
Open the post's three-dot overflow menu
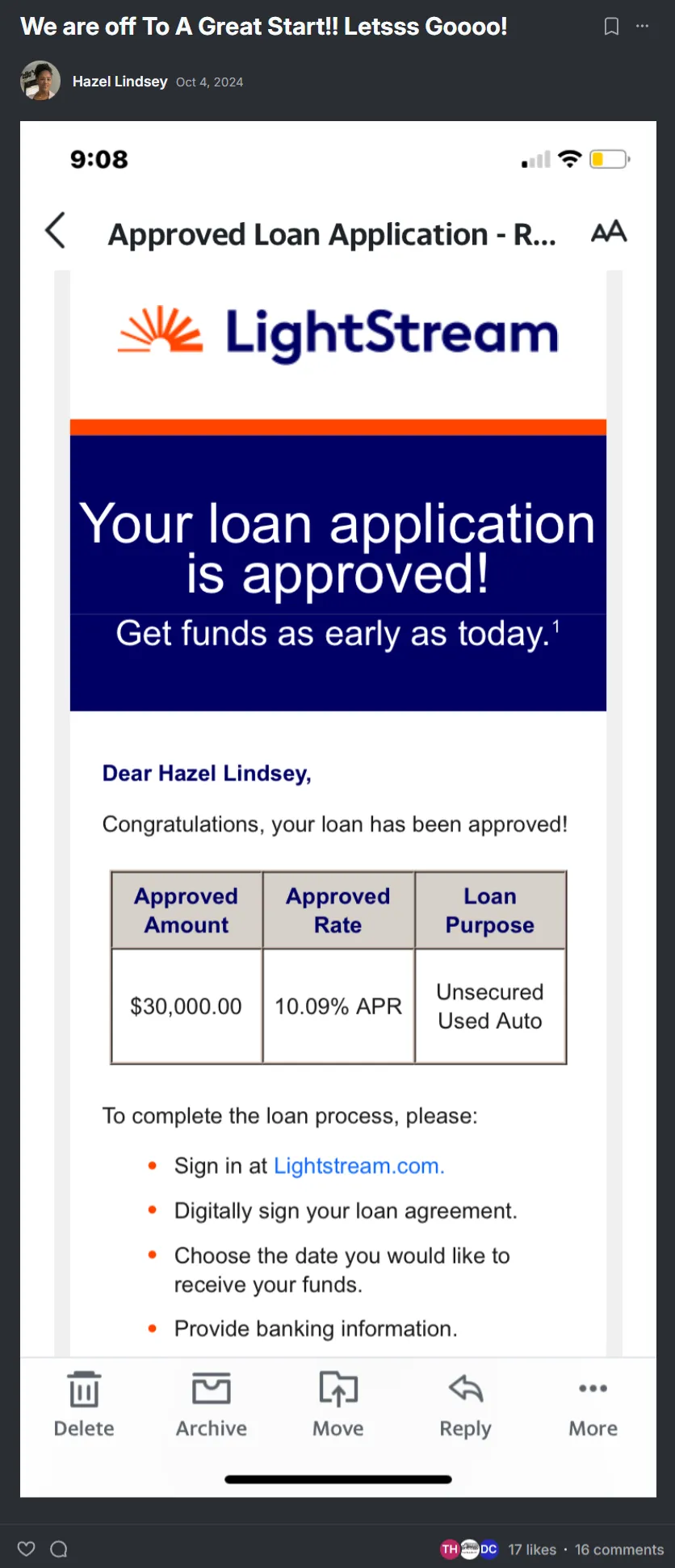coord(642,27)
